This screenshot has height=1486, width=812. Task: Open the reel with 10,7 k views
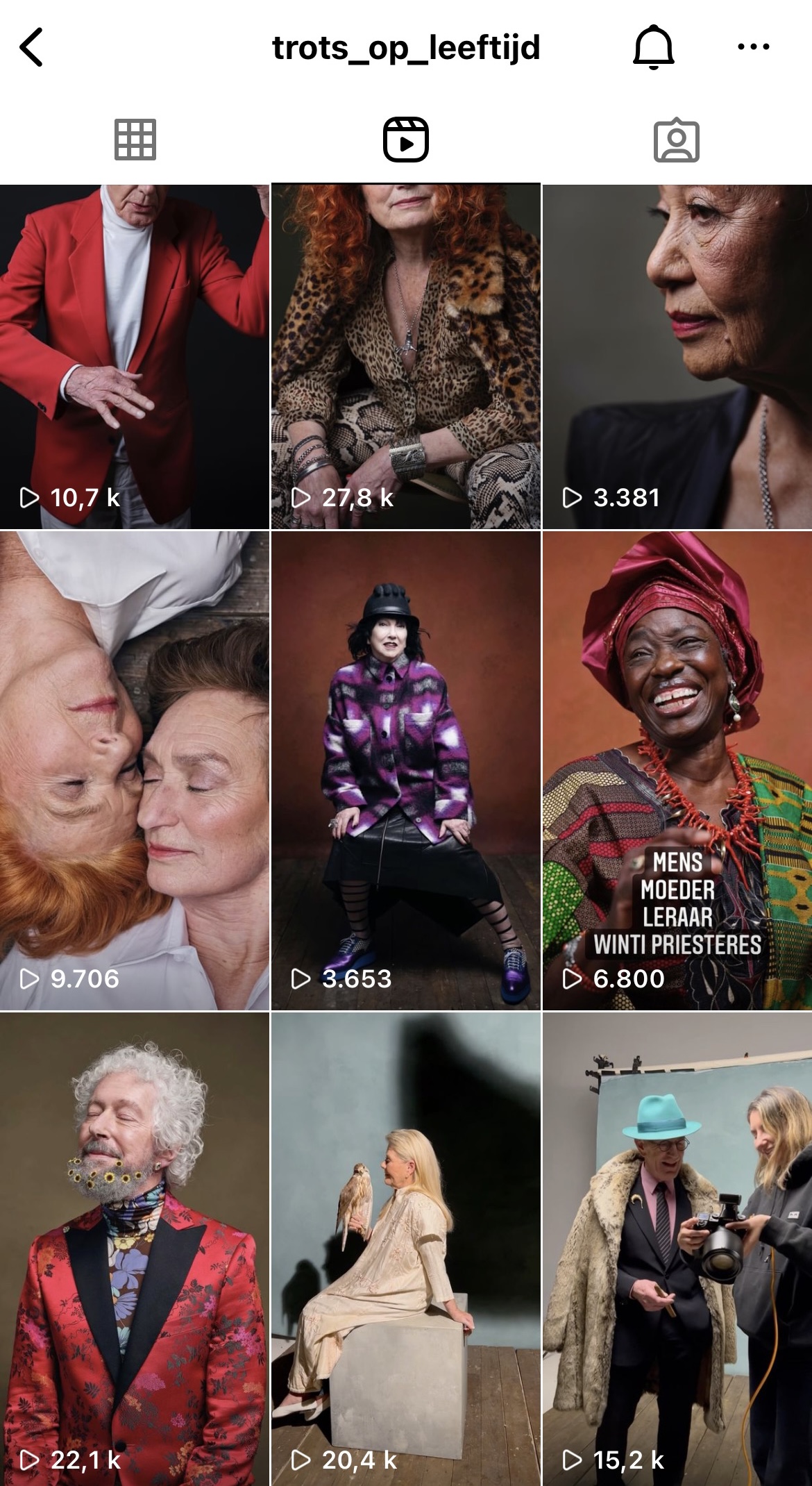click(x=135, y=356)
